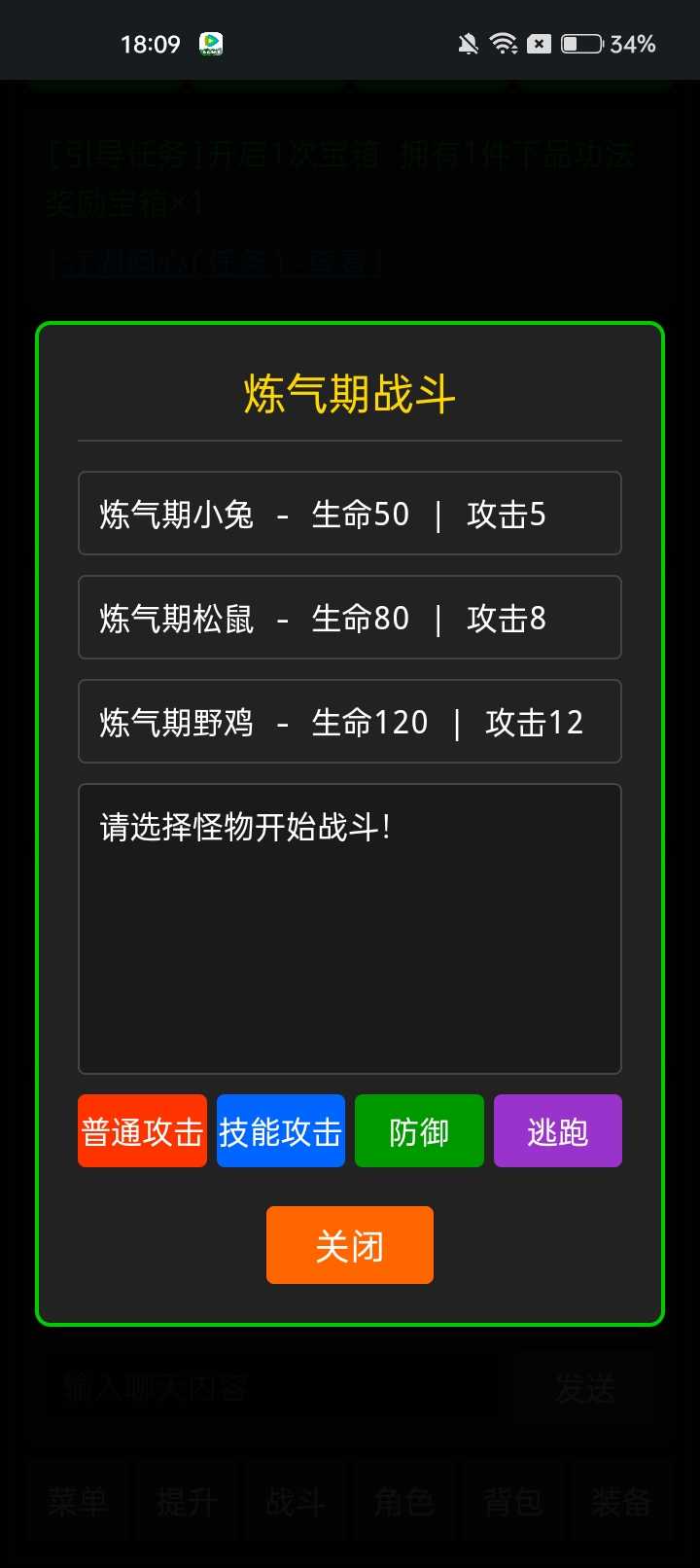Pick 炼气期野鸡 to start the battle
Image resolution: width=700 pixels, height=1568 pixels.
350,722
